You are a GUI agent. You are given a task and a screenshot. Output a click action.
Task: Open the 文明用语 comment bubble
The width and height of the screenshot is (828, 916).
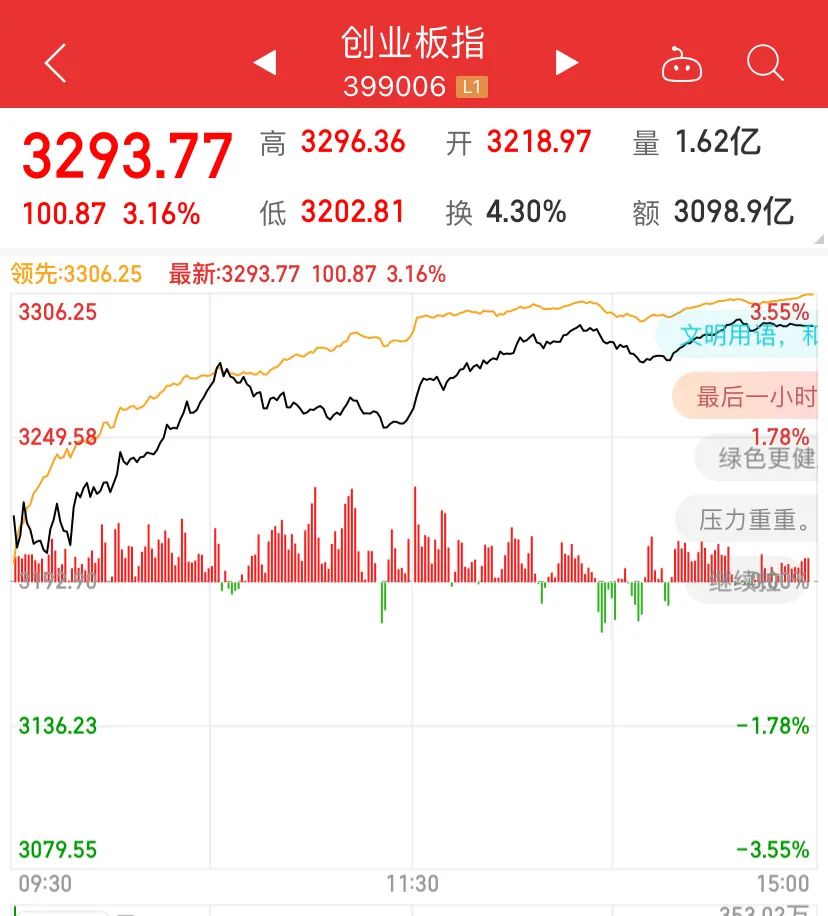(x=745, y=336)
